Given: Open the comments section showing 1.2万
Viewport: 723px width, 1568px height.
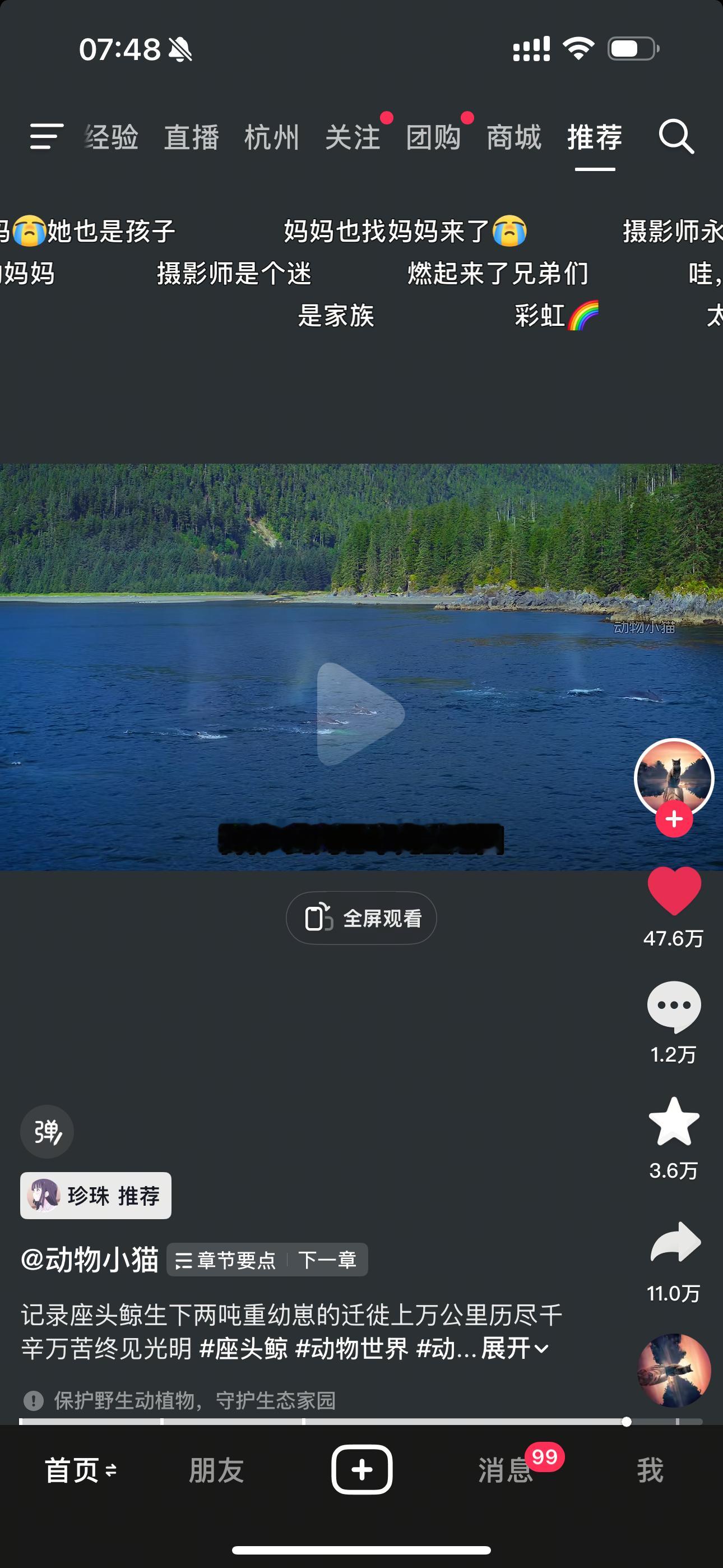Looking at the screenshot, I should coord(673,1007).
